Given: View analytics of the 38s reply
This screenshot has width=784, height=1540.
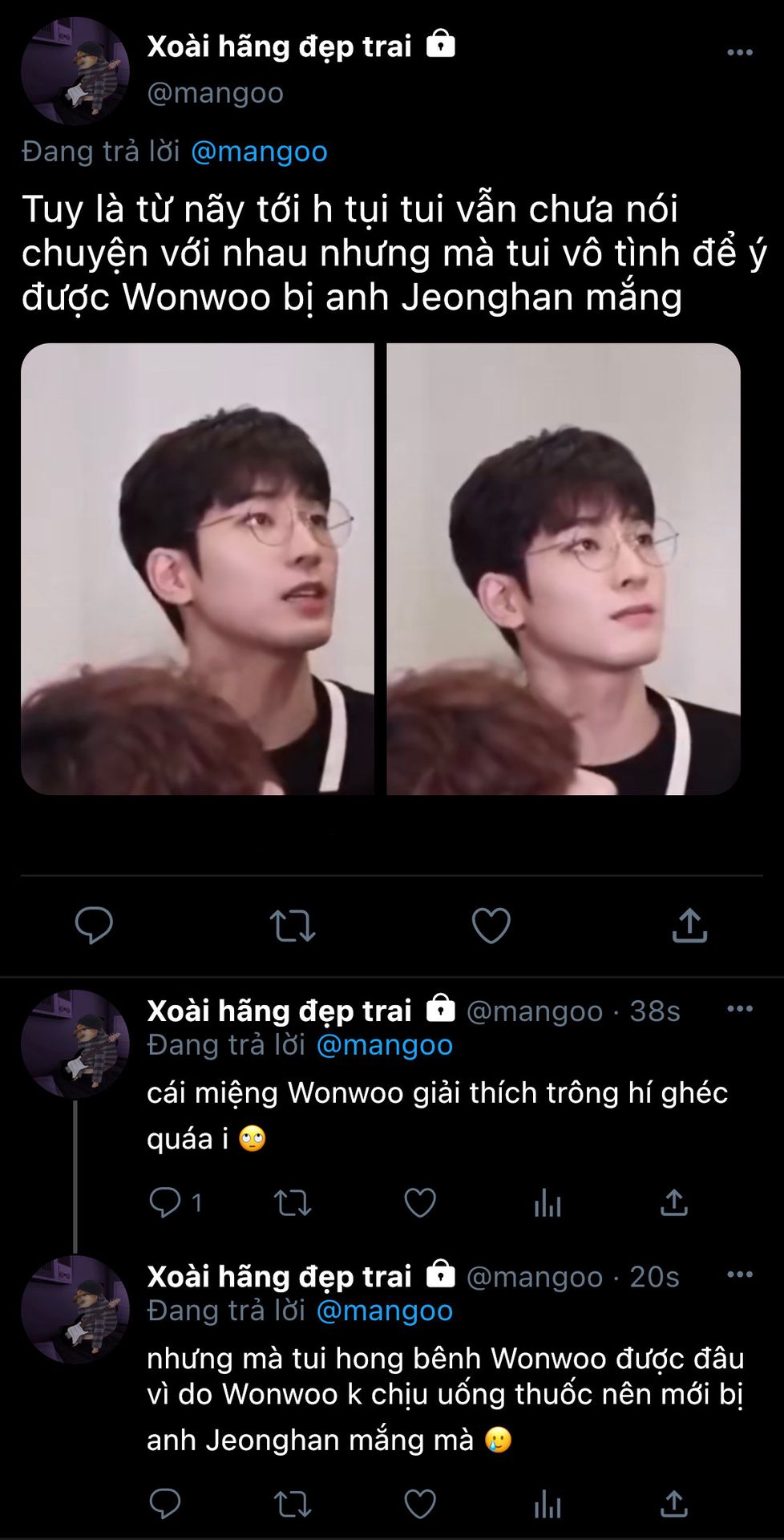Looking at the screenshot, I should tap(548, 1202).
